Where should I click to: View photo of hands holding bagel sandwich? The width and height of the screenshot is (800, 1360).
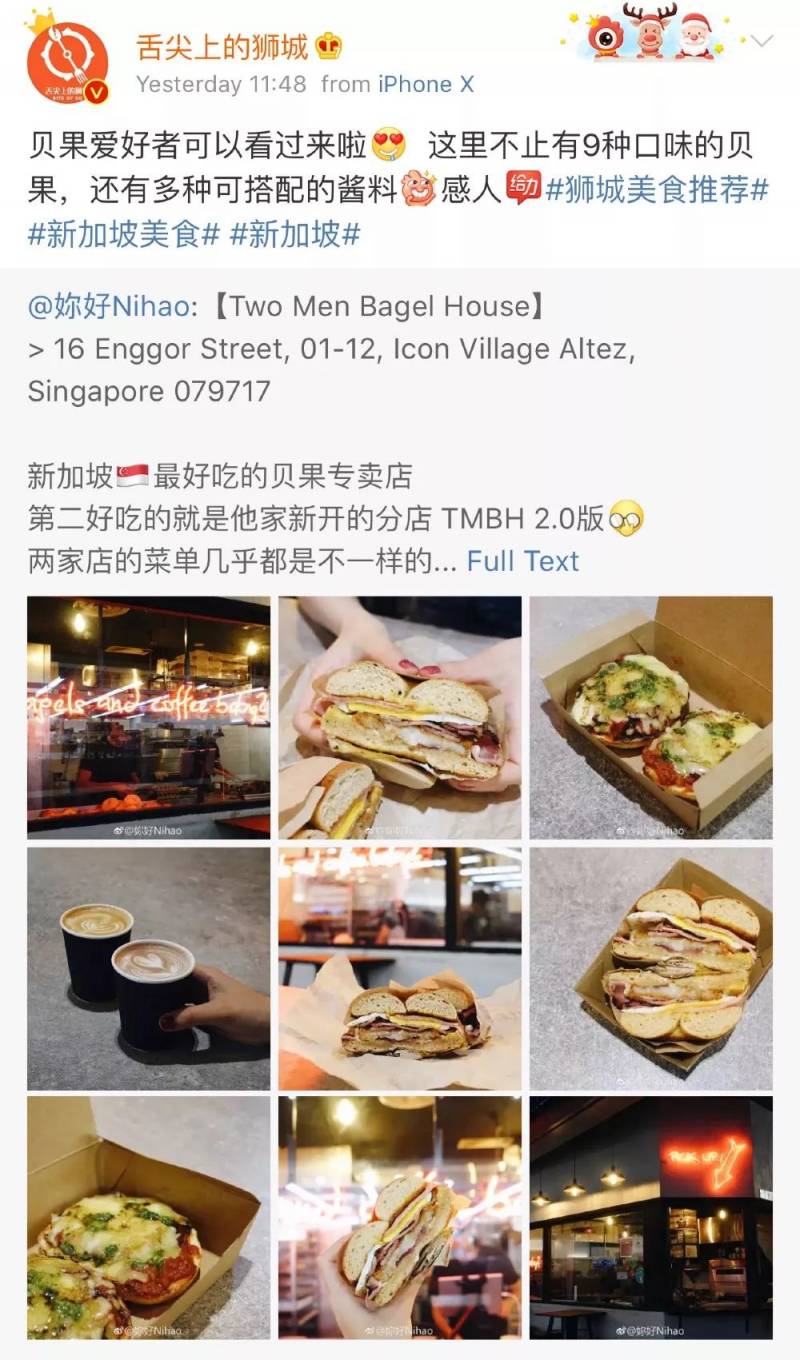tap(400, 717)
